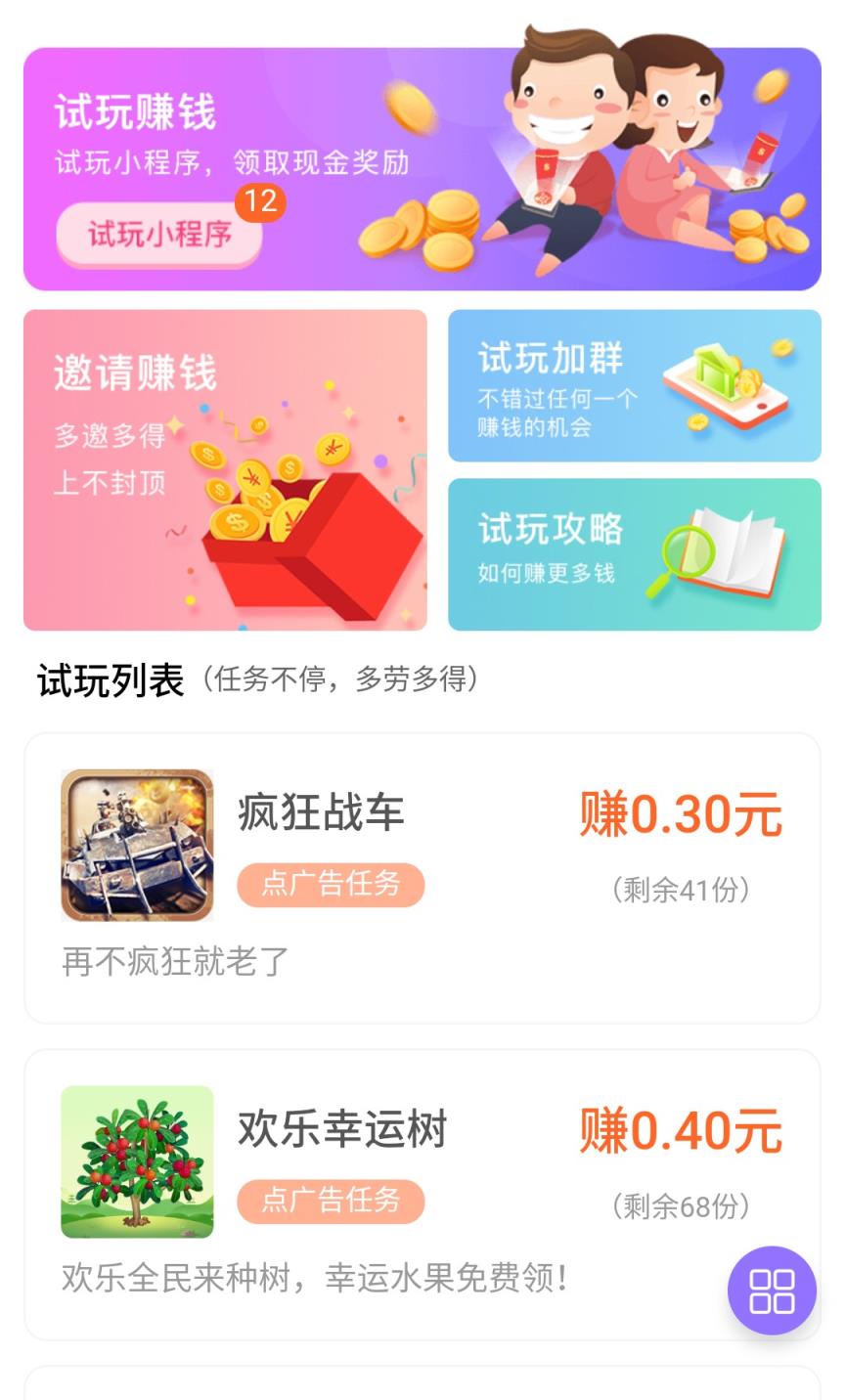Open the 试玩加群 card

click(x=634, y=383)
